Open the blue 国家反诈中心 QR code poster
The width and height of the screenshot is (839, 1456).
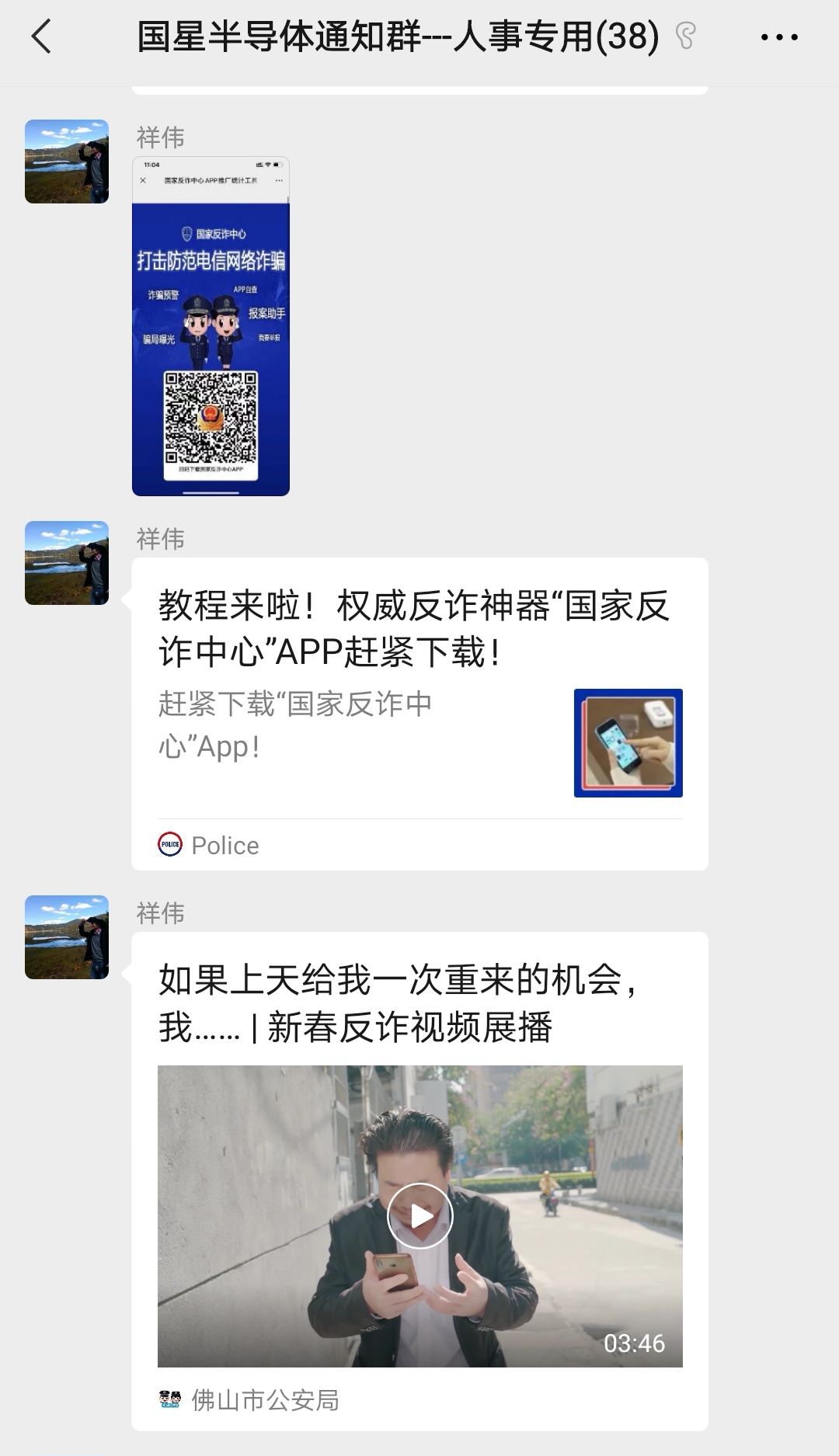click(210, 326)
